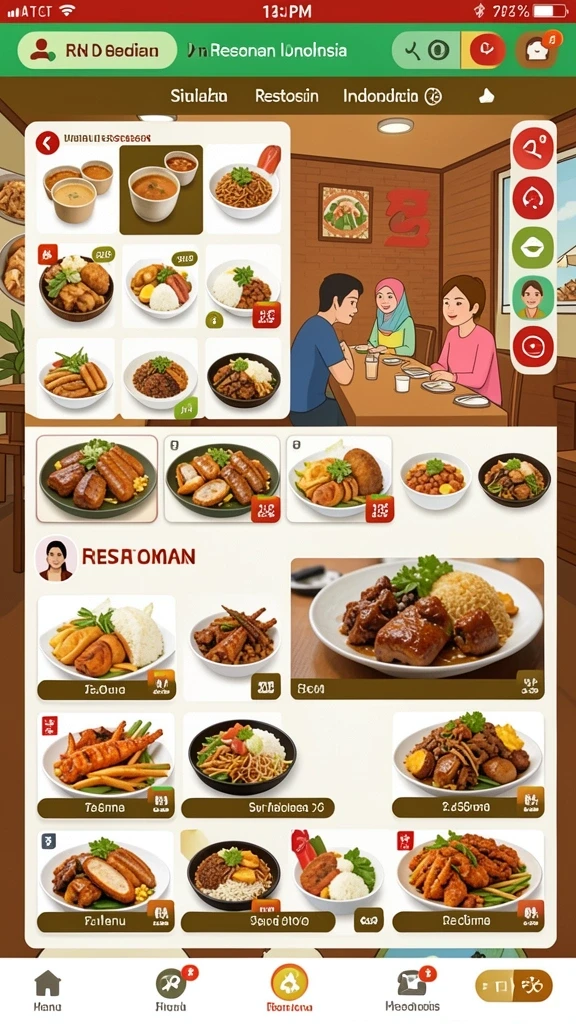The height and width of the screenshot is (1024, 576).
Task: Tap the red back arrow in the food panel
Action: tap(47, 142)
